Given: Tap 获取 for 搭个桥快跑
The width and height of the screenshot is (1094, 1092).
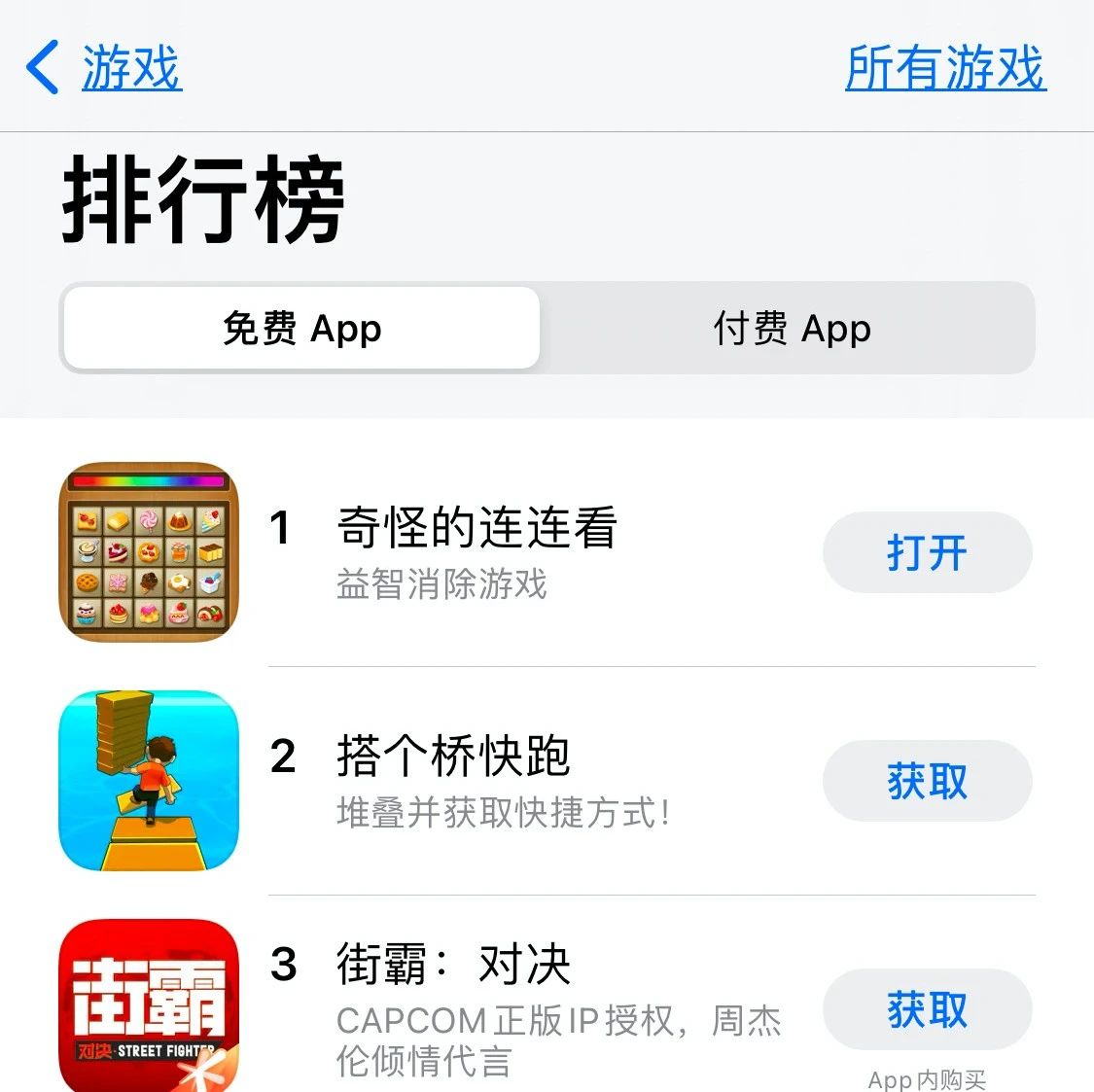Looking at the screenshot, I should click(927, 781).
